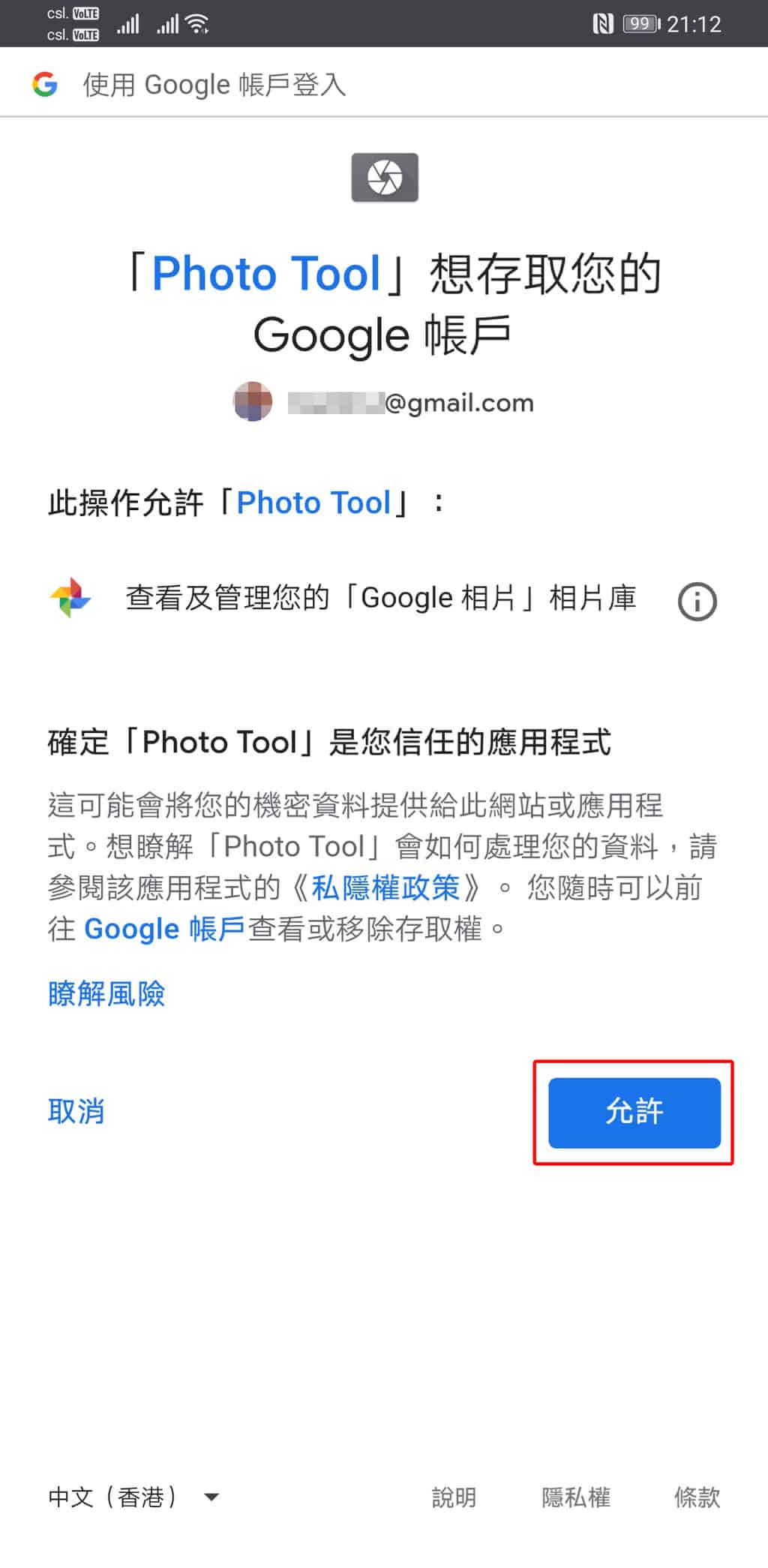Expand the 中文（香港）language dropdown
The width and height of the screenshot is (768, 1568).
click(133, 1497)
